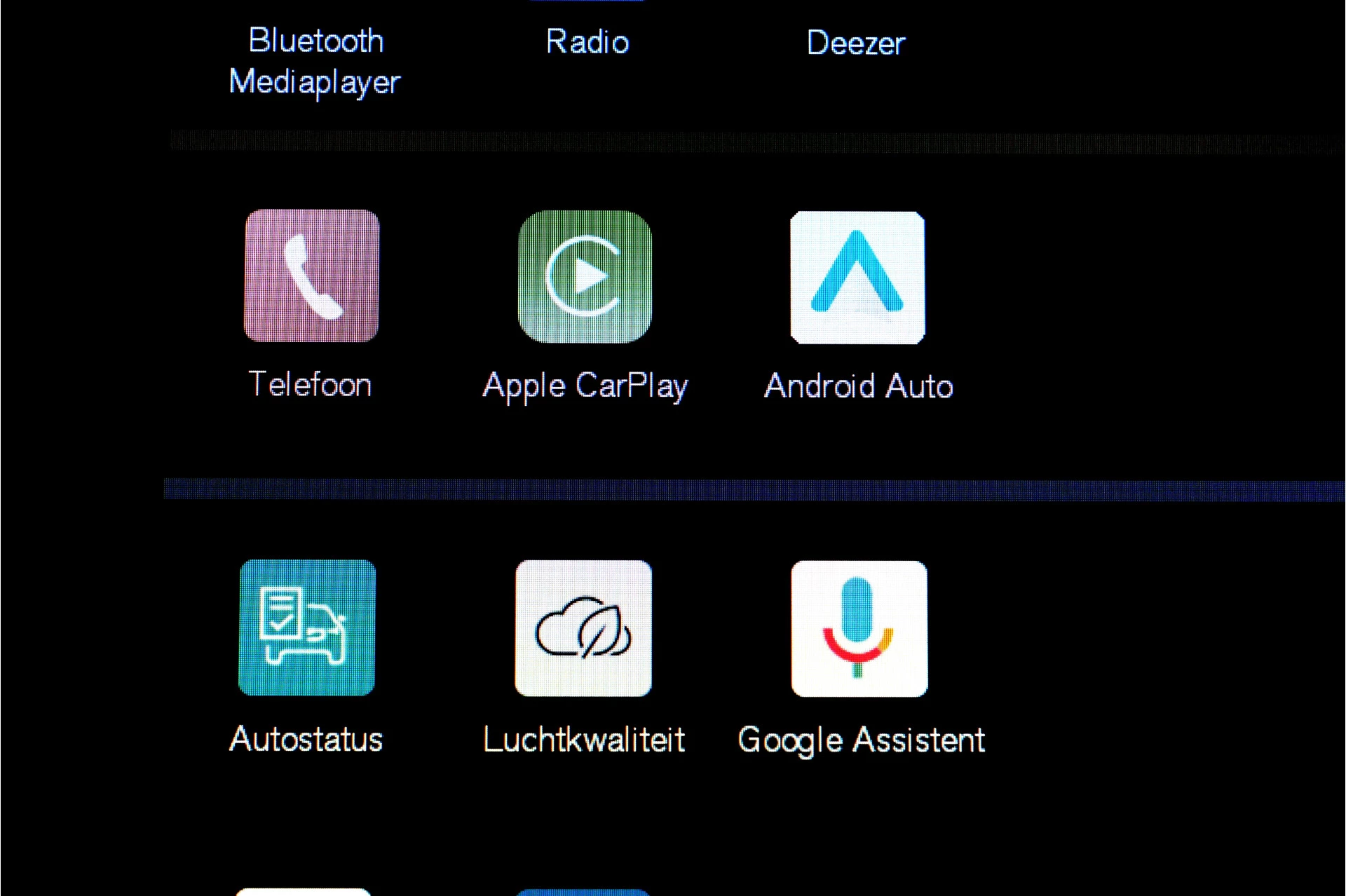This screenshot has width=1346, height=896.
Task: Launch Apple CarPlay
Action: pyautogui.click(x=585, y=277)
